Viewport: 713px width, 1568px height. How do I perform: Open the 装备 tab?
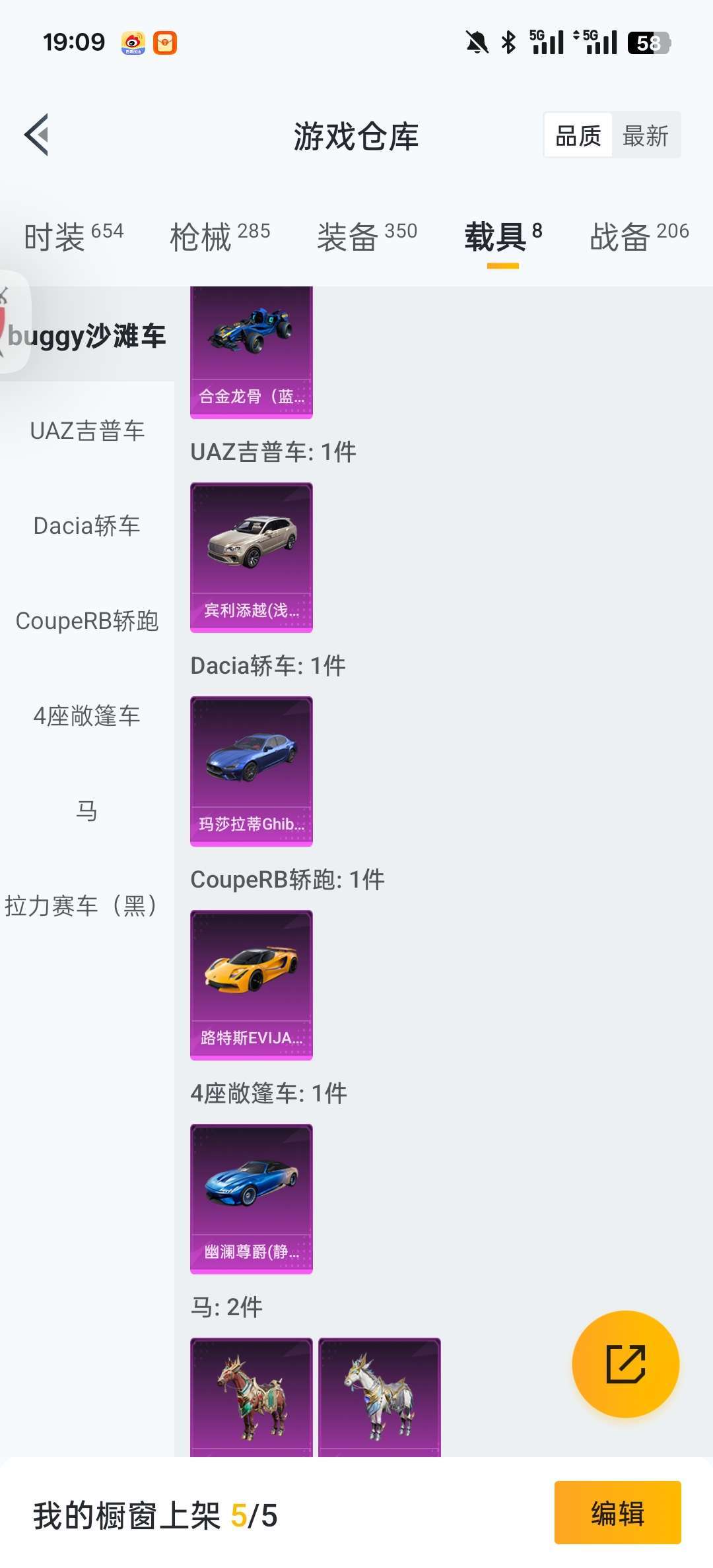[366, 236]
